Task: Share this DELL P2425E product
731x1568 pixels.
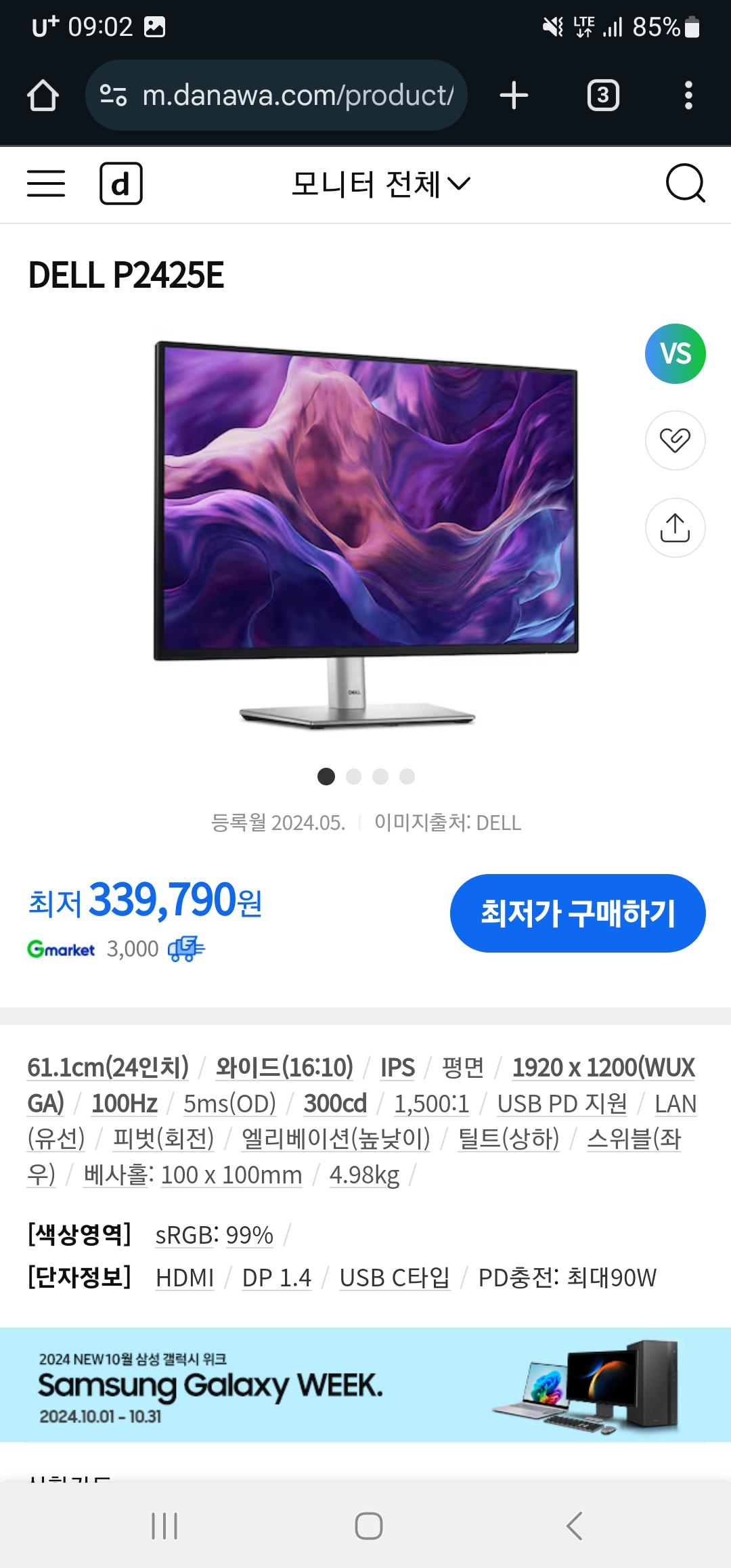Action: pyautogui.click(x=675, y=527)
